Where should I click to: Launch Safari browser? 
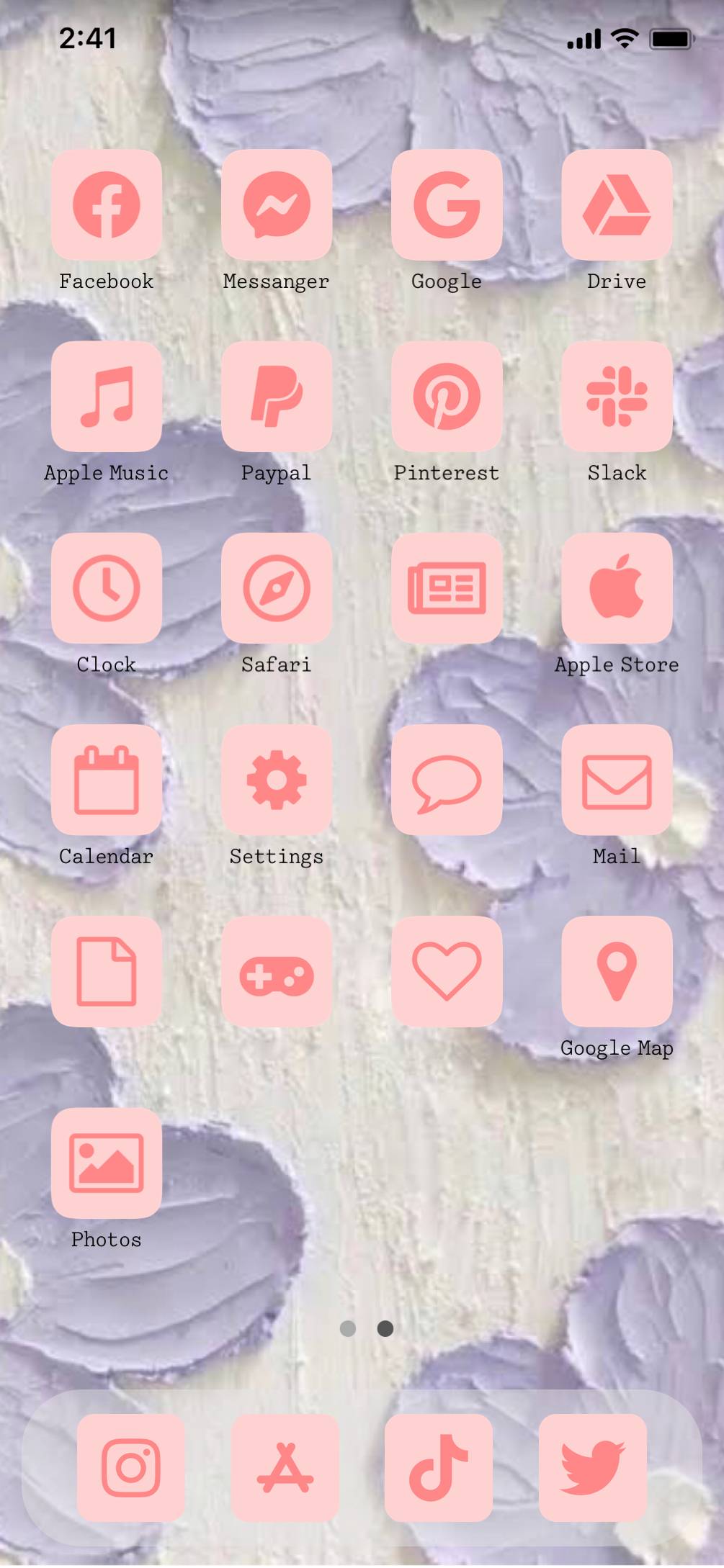tap(277, 588)
